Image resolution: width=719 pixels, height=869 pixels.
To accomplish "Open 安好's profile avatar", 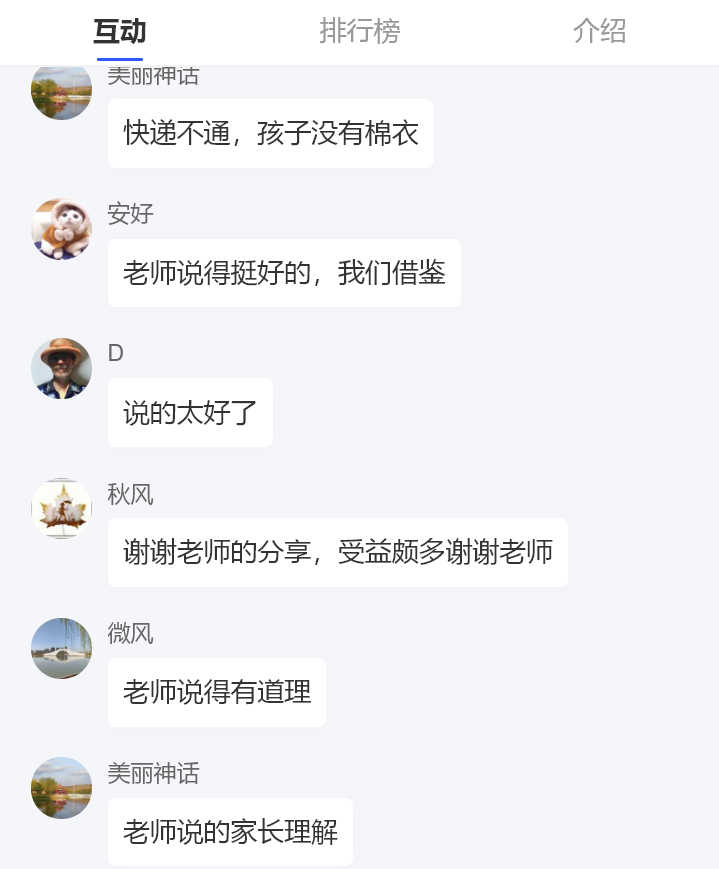I will (62, 229).
